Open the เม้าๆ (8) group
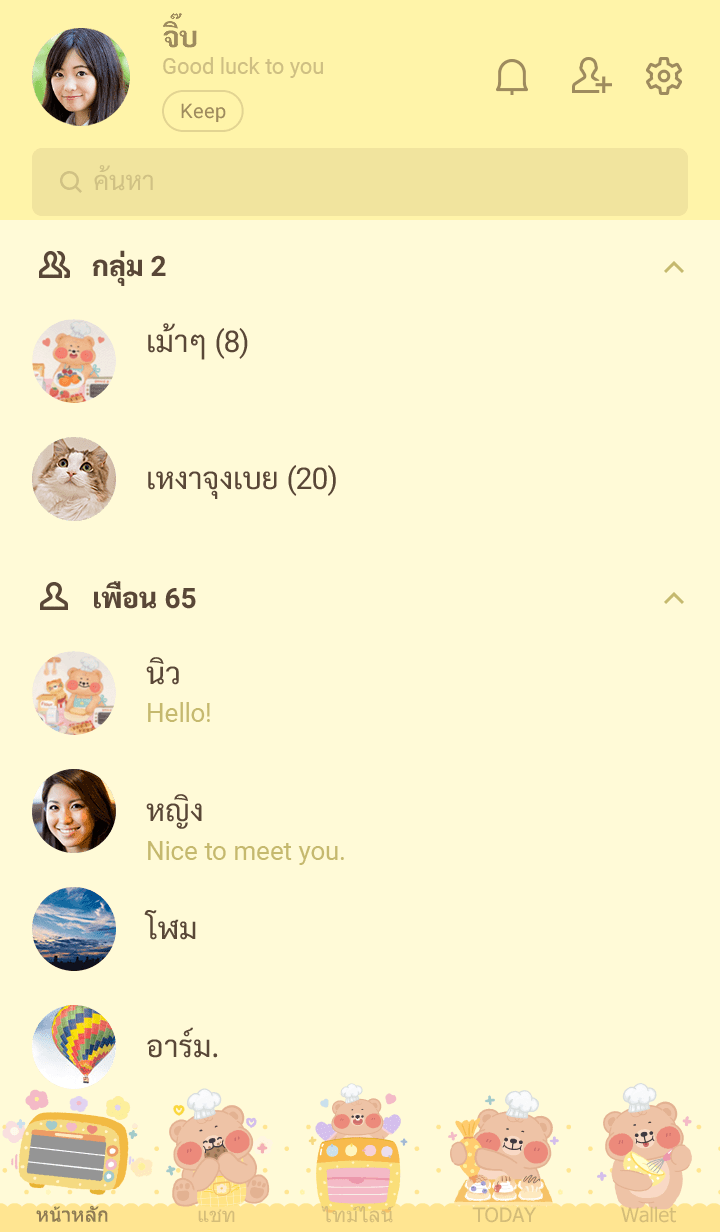 [x=197, y=345]
